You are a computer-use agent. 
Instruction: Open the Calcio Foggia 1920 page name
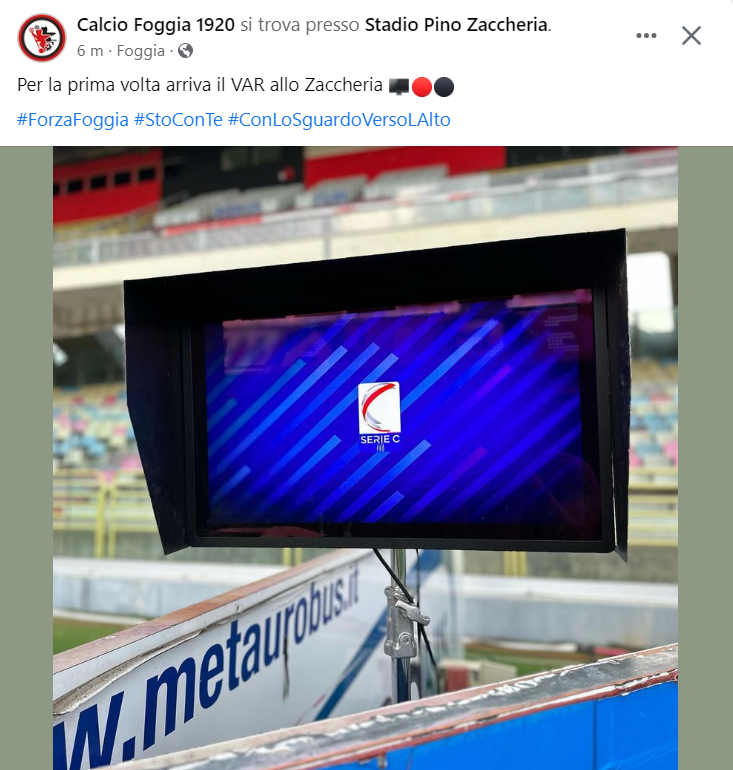point(155,25)
